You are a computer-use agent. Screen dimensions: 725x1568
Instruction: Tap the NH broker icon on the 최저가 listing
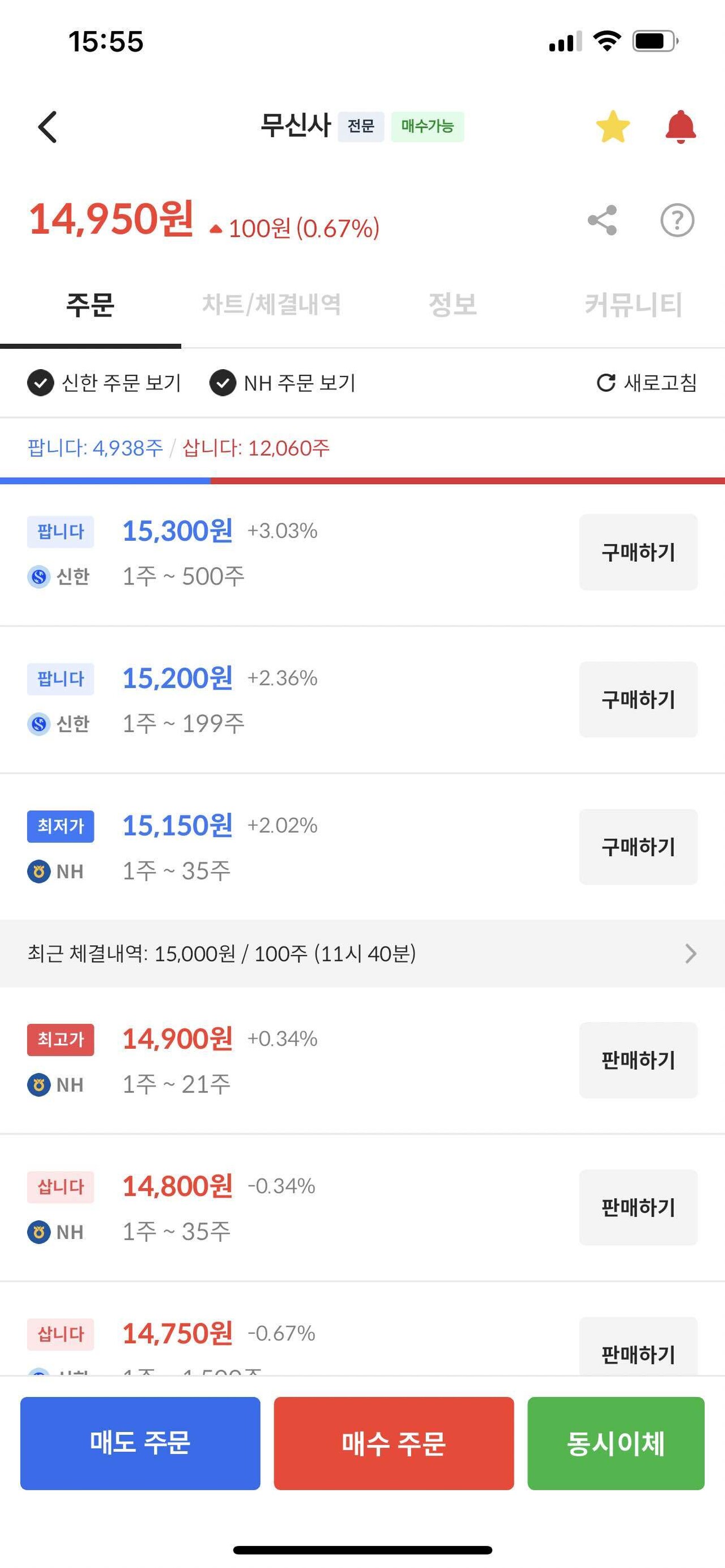pos(39,870)
